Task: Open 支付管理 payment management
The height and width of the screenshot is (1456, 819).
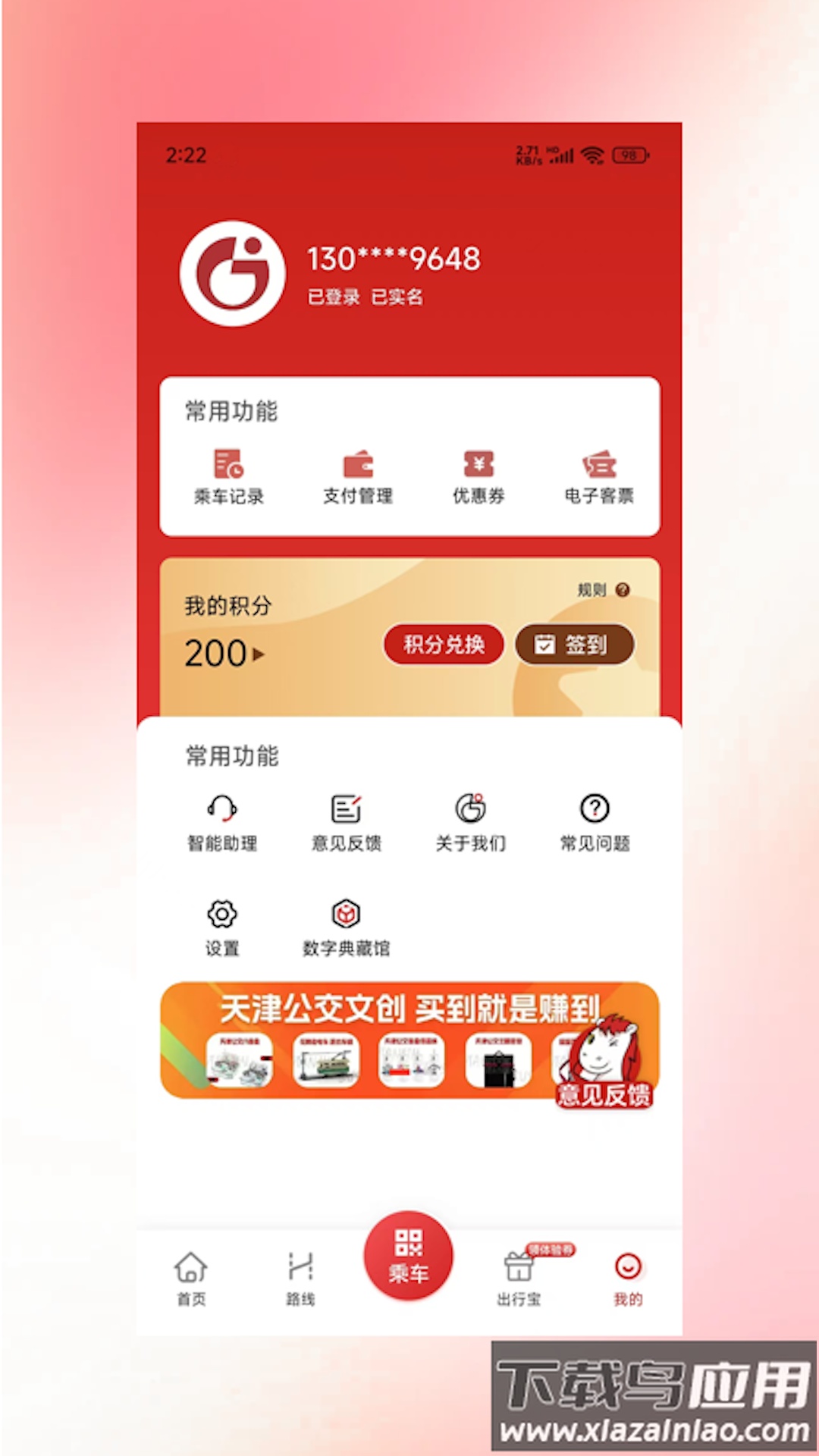Action: 358,477
